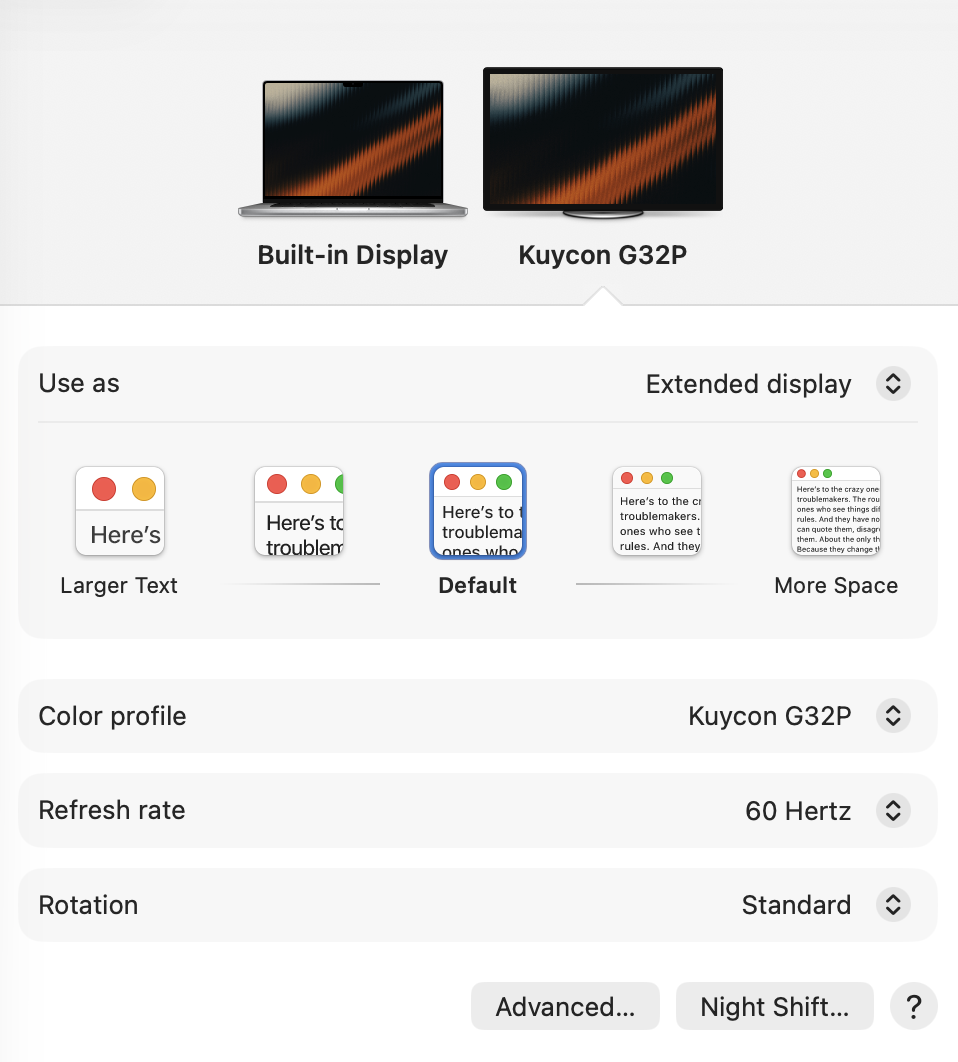958x1062 pixels.
Task: Change the Rotation setting
Action: tap(892, 905)
